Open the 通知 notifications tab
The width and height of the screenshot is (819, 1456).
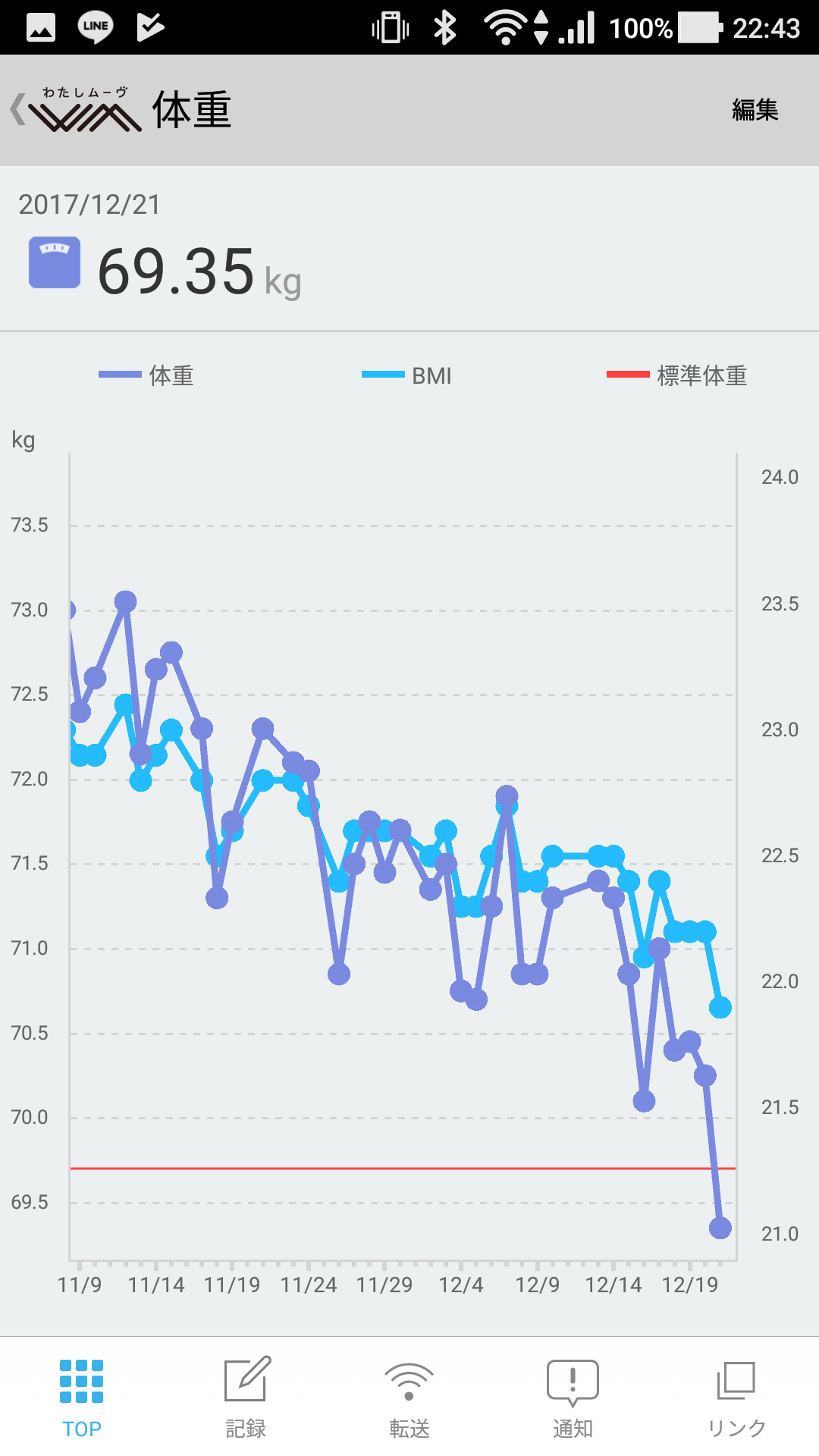[x=573, y=1397]
